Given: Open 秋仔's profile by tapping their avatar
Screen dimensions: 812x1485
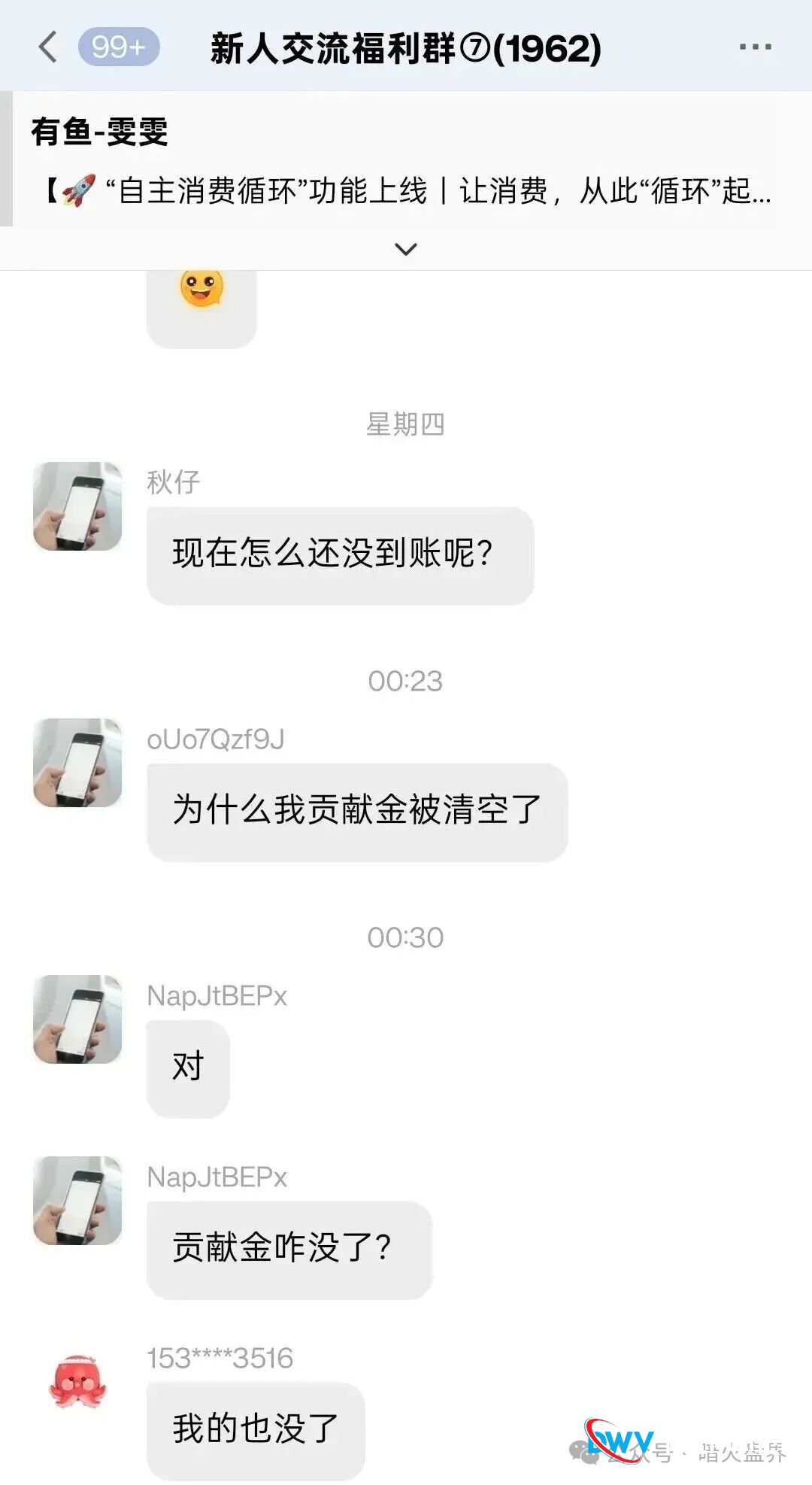Looking at the screenshot, I should tap(77, 506).
